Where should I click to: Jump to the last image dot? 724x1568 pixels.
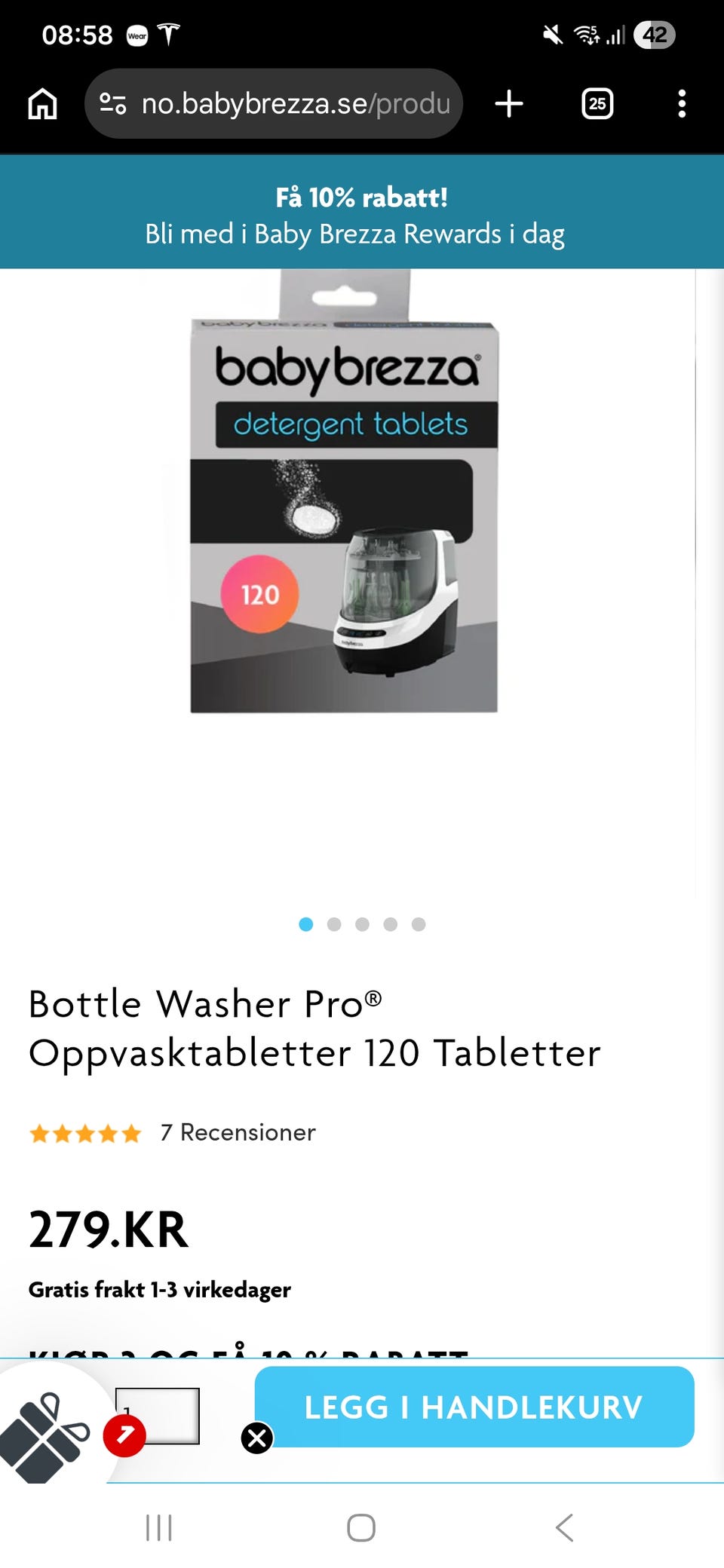coord(419,924)
